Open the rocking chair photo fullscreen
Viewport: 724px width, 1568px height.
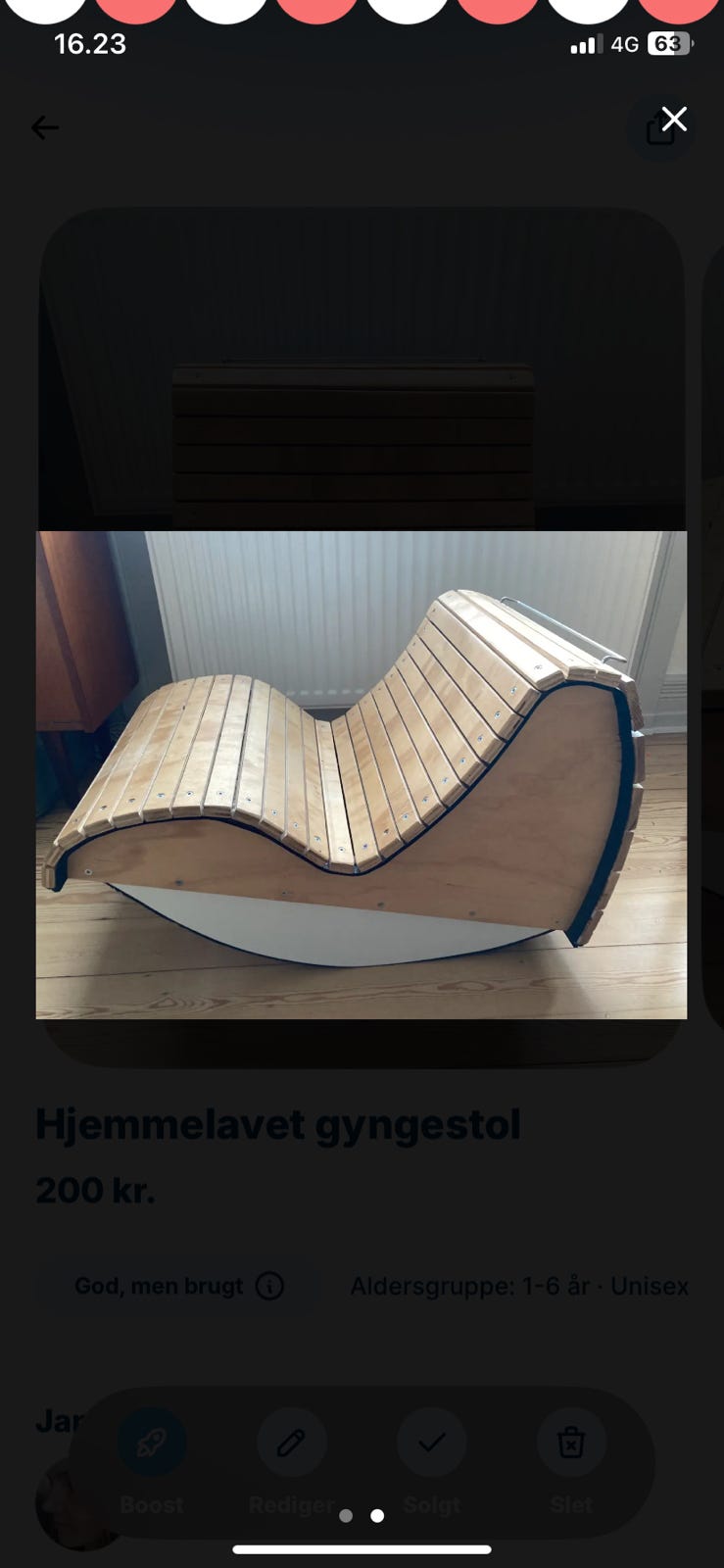pyautogui.click(x=362, y=774)
